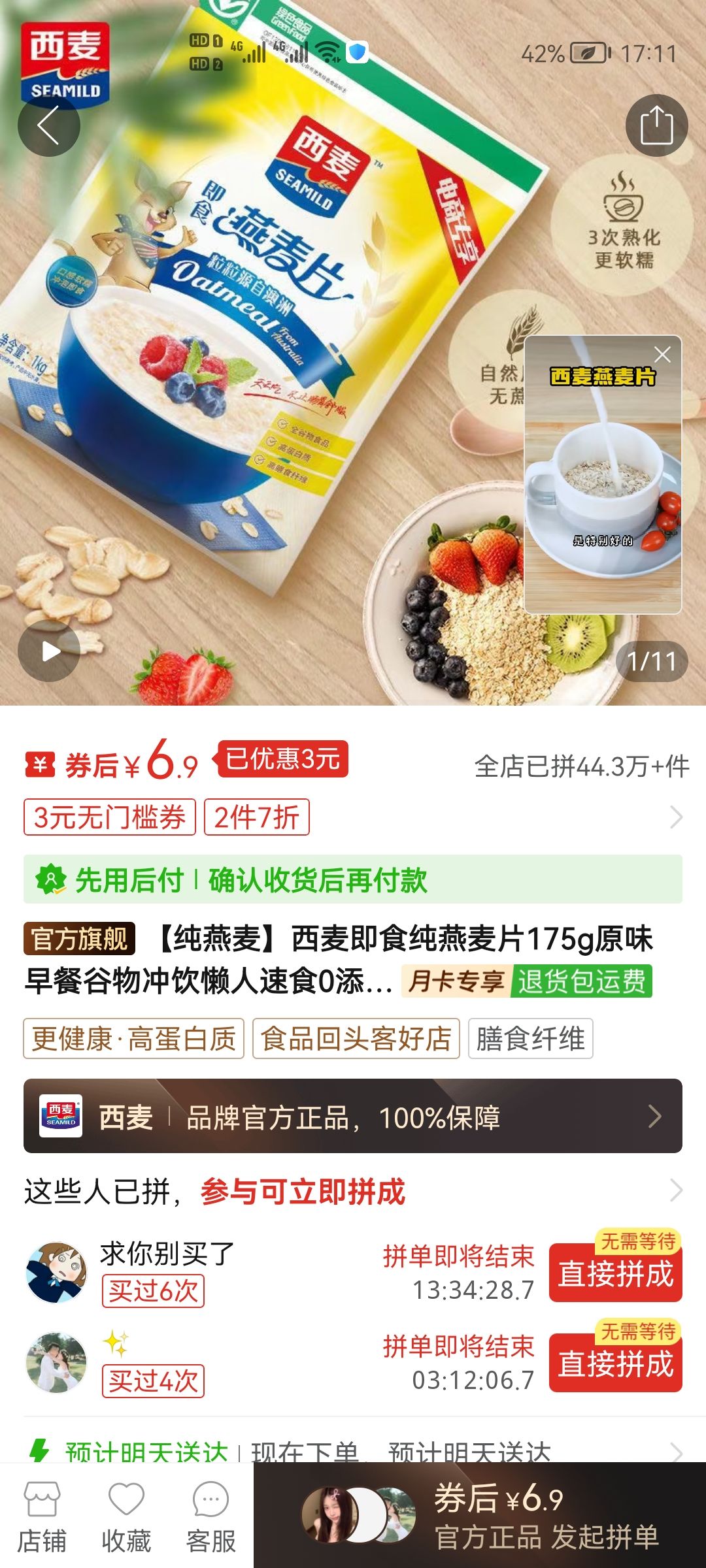Open the 西麦 brand official guarantee banner

coord(353,1117)
